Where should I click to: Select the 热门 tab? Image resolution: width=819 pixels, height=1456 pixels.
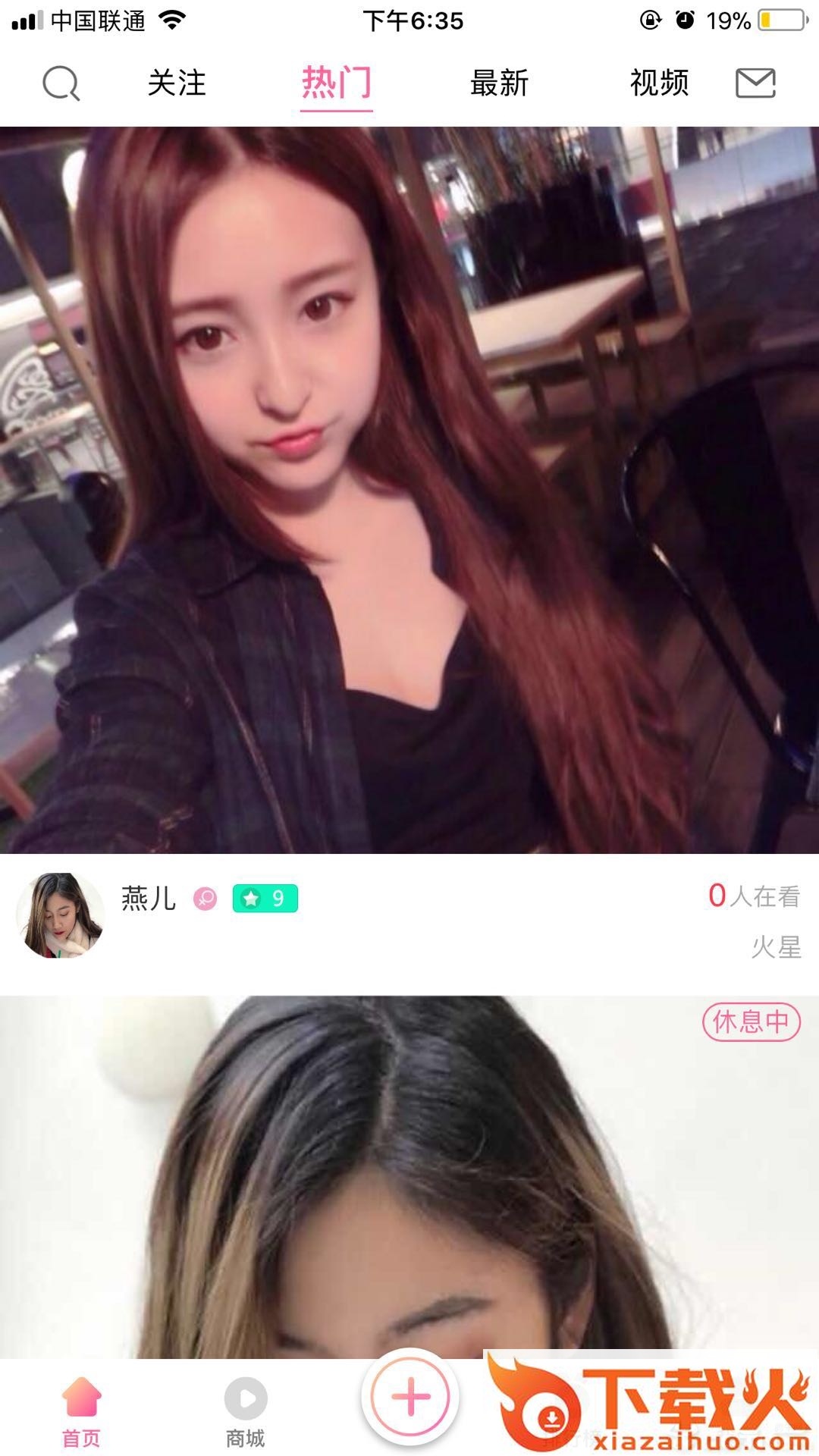coord(336,83)
